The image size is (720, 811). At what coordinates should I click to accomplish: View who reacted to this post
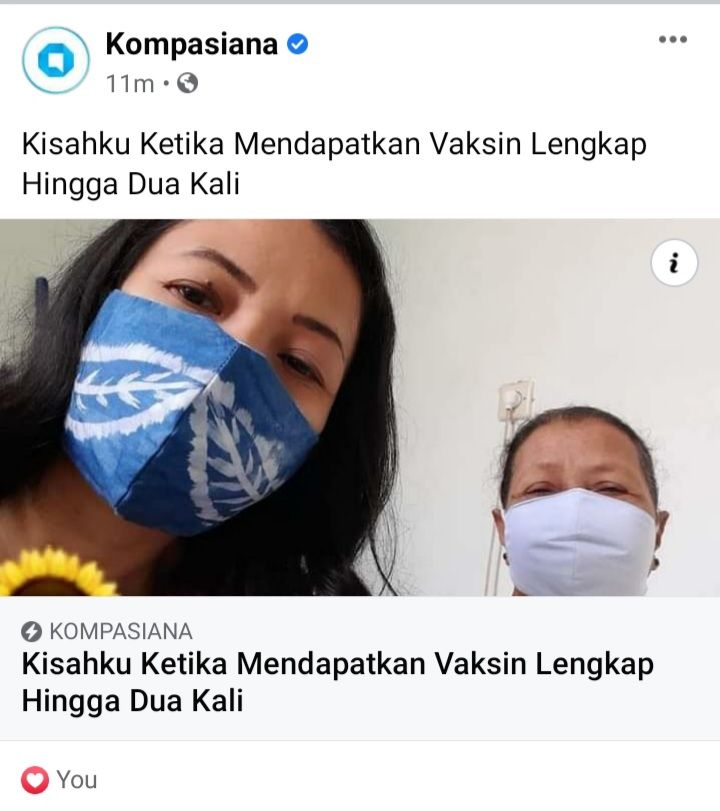(60, 779)
